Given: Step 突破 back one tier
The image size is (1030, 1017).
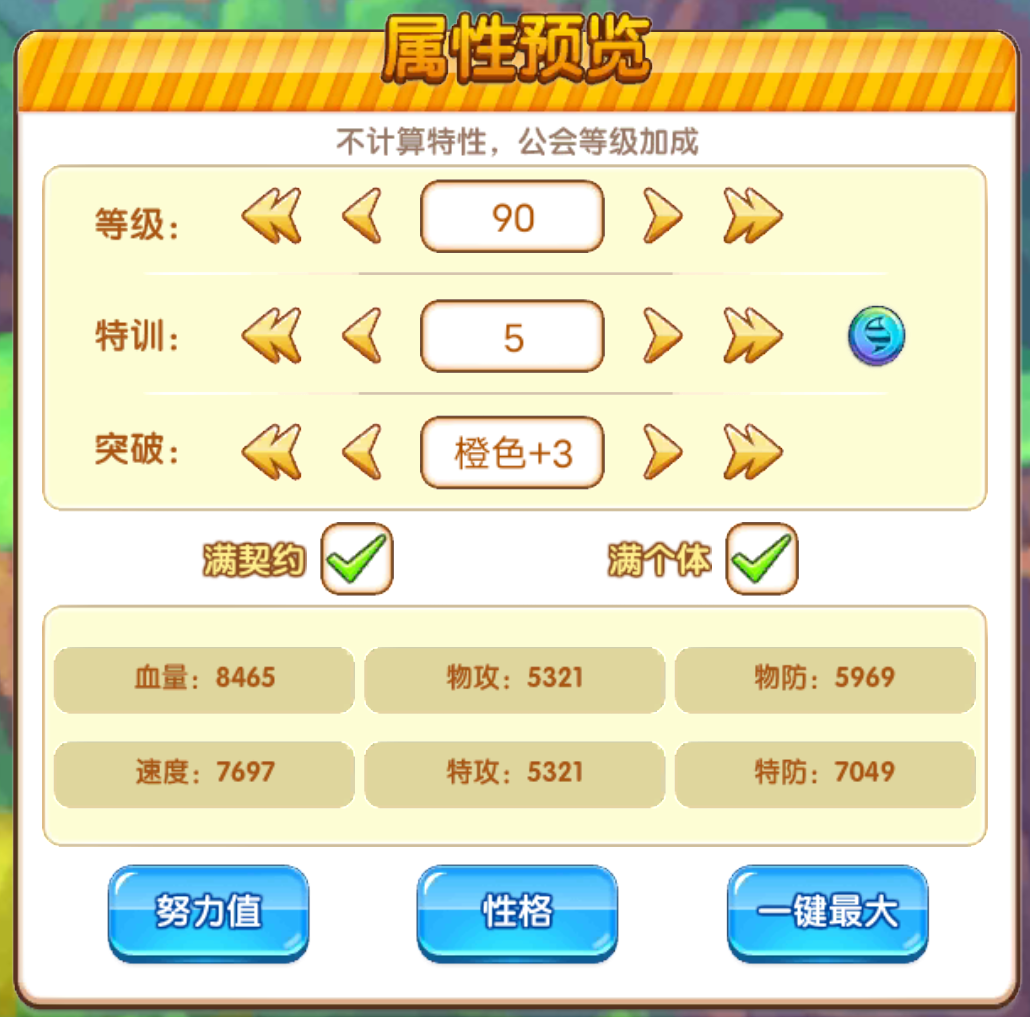Looking at the screenshot, I should (x=362, y=452).
